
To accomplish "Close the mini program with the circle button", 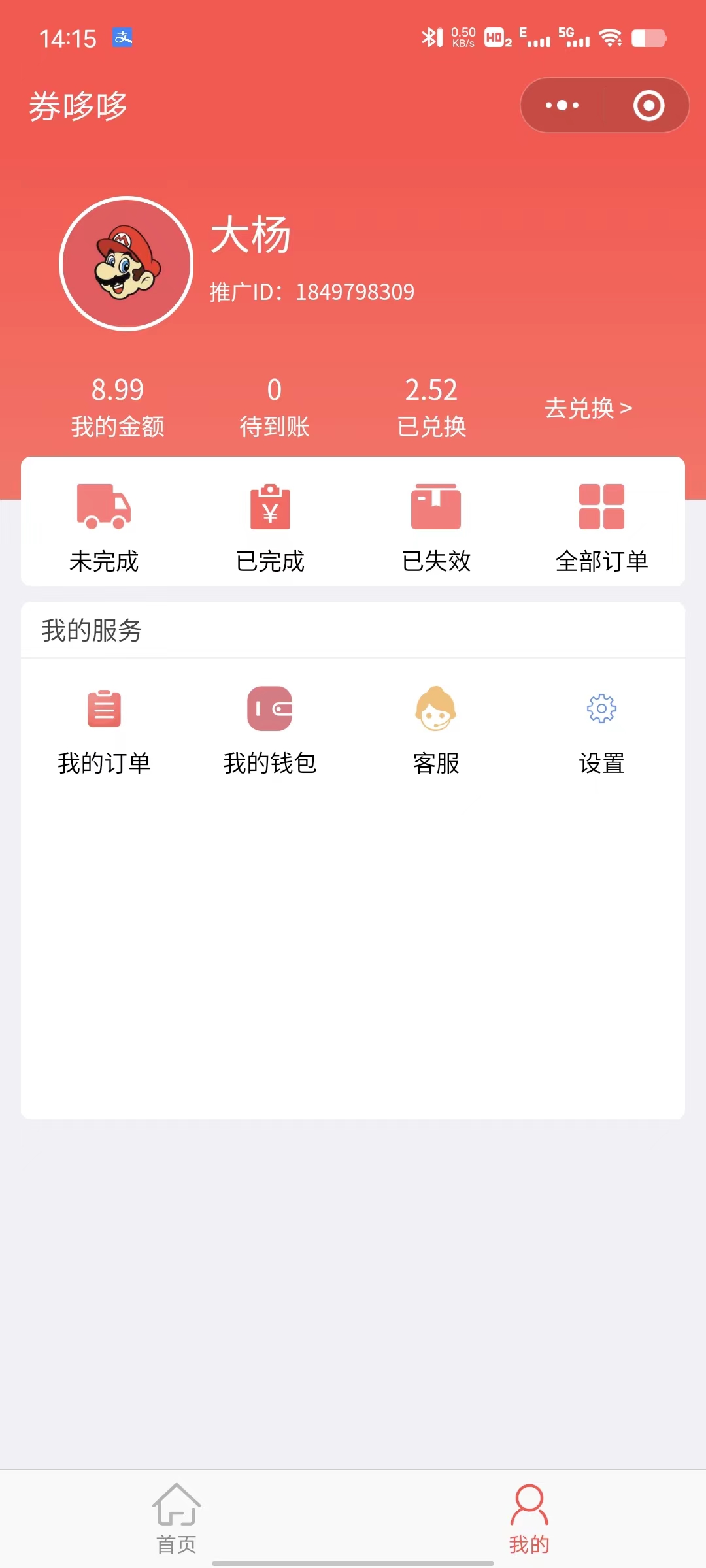I will (648, 105).
